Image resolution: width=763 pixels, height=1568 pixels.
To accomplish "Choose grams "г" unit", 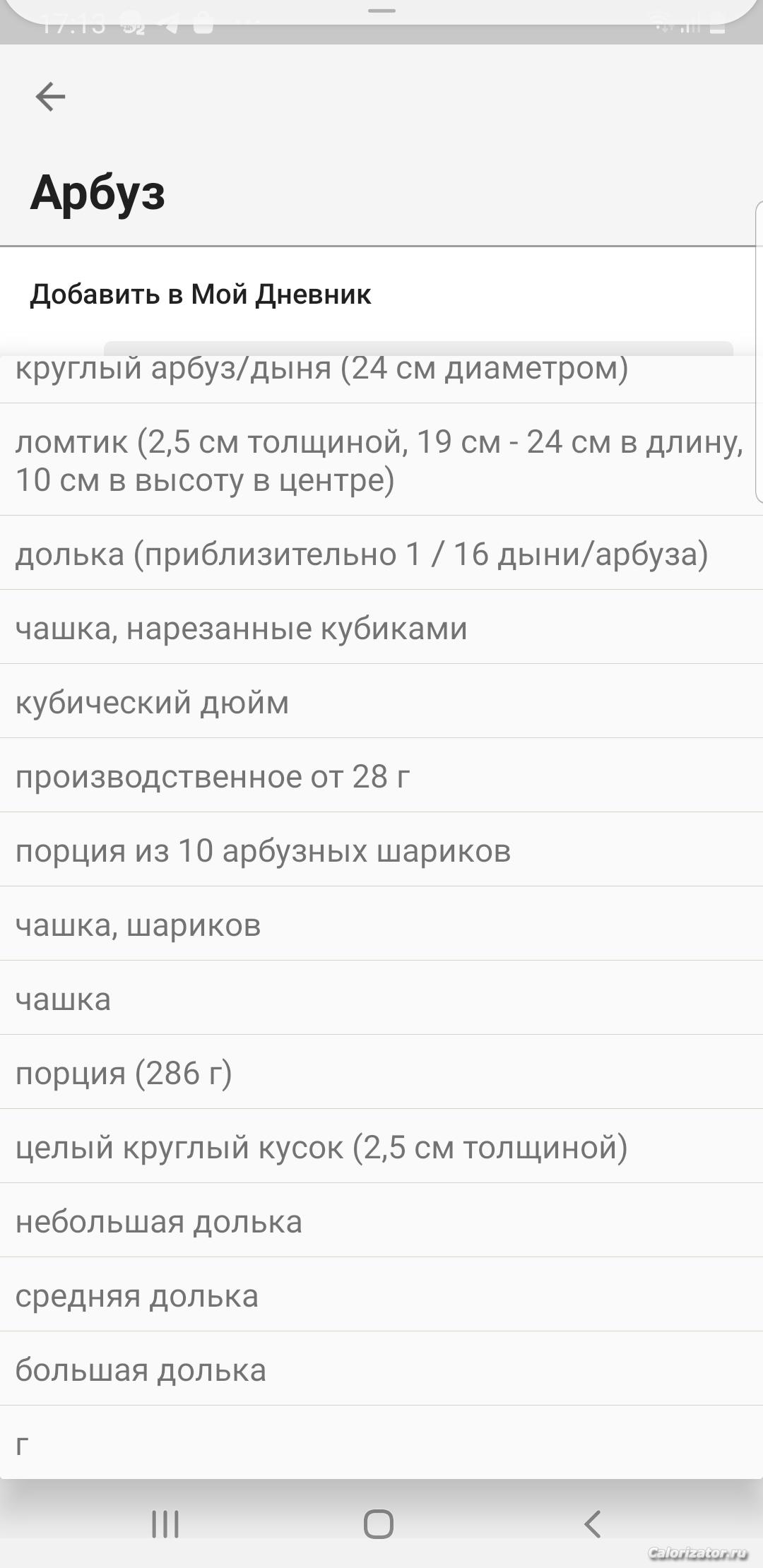I will pos(381,1442).
